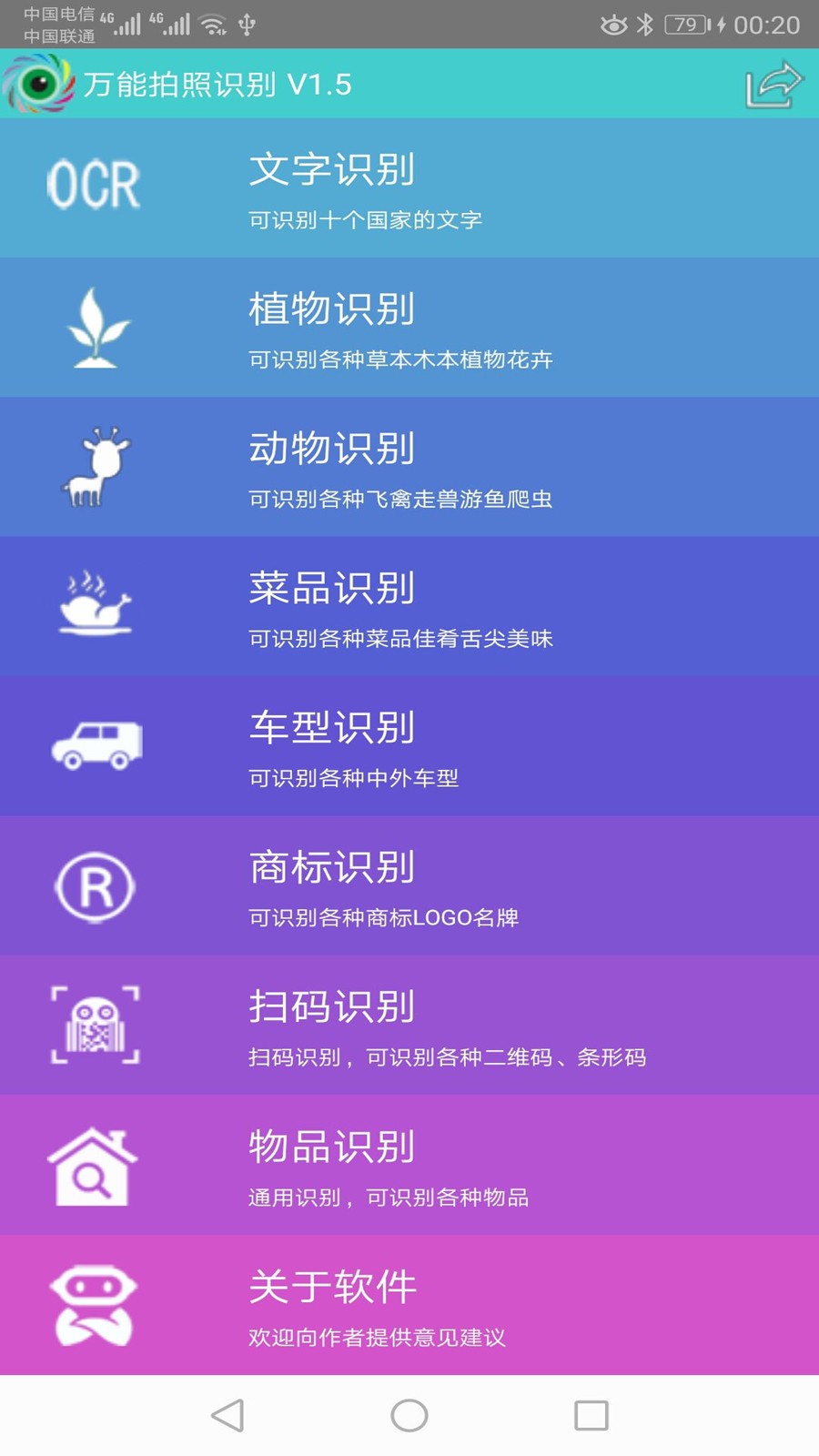
Task: Open 商标识别 logo recognition feature
Action: [x=409, y=883]
